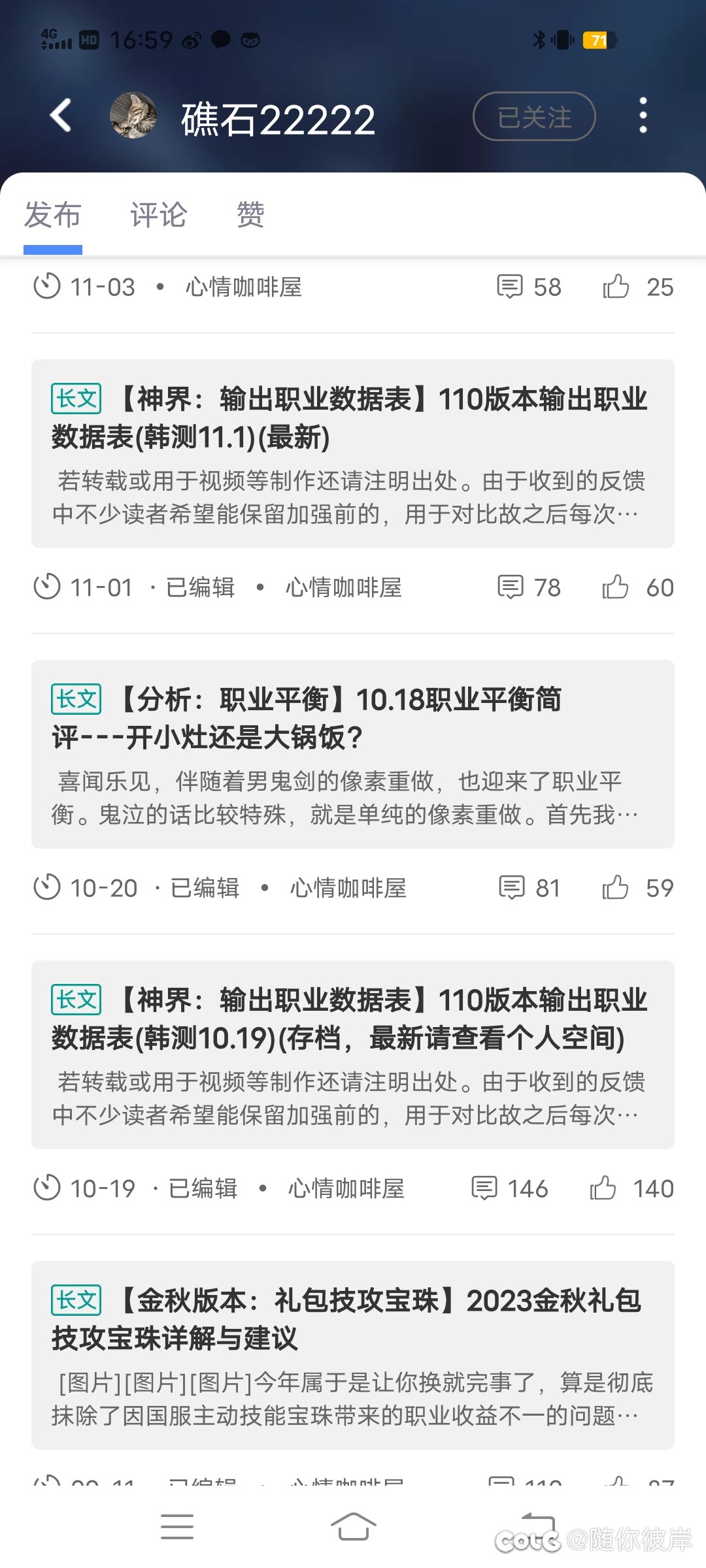Switch to the 赞 tab
706x1568 pixels.
click(x=250, y=214)
